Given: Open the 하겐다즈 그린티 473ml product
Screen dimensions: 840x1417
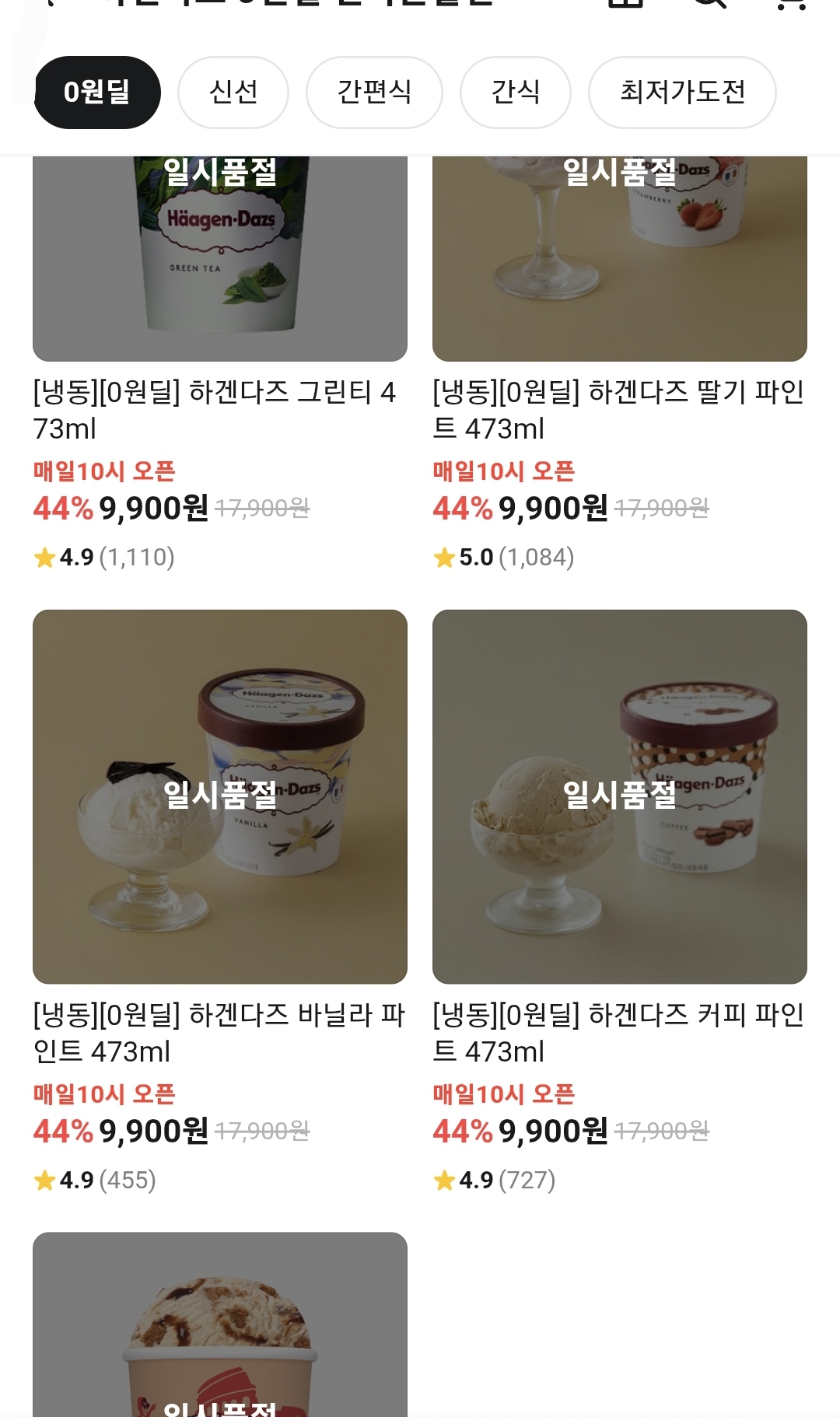Looking at the screenshot, I should [x=219, y=409].
